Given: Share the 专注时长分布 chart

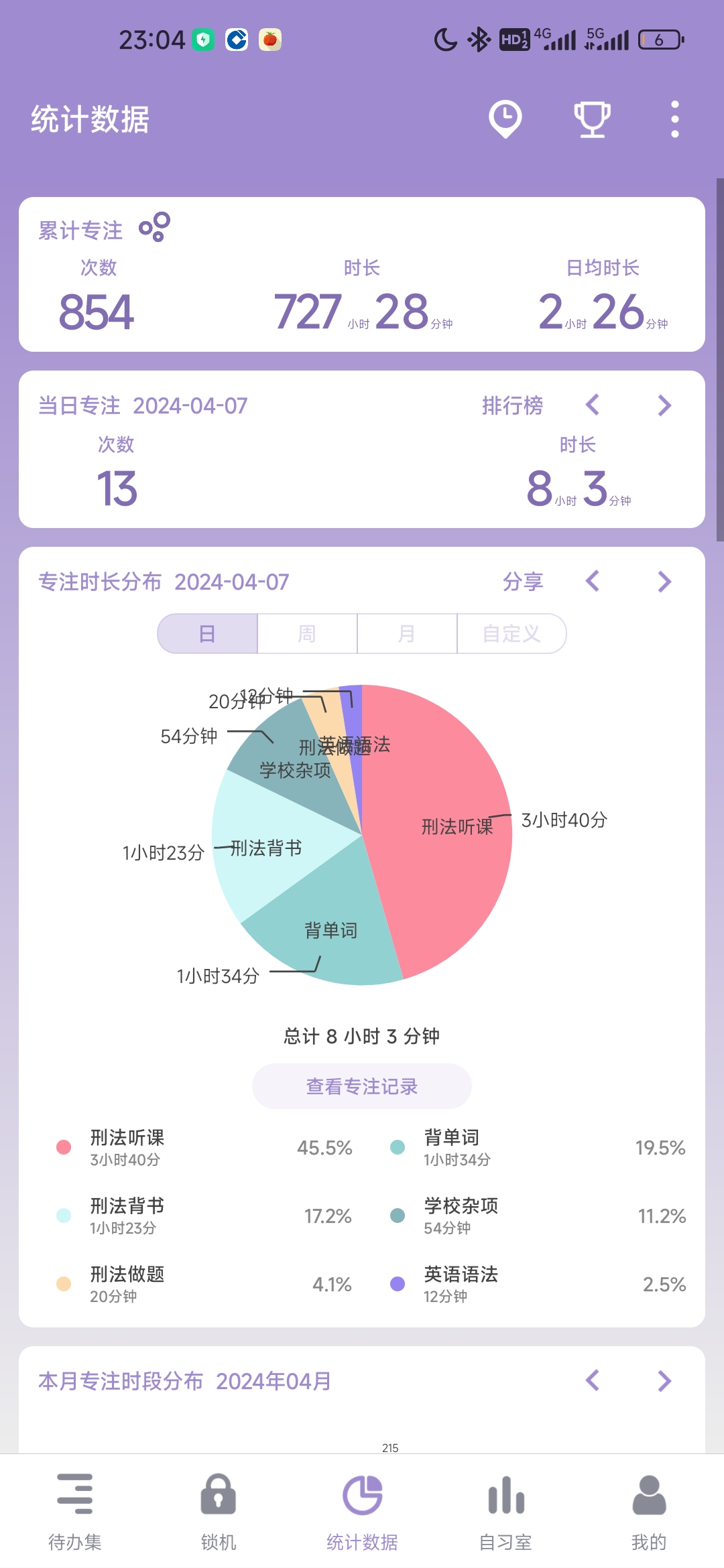Looking at the screenshot, I should click(523, 582).
